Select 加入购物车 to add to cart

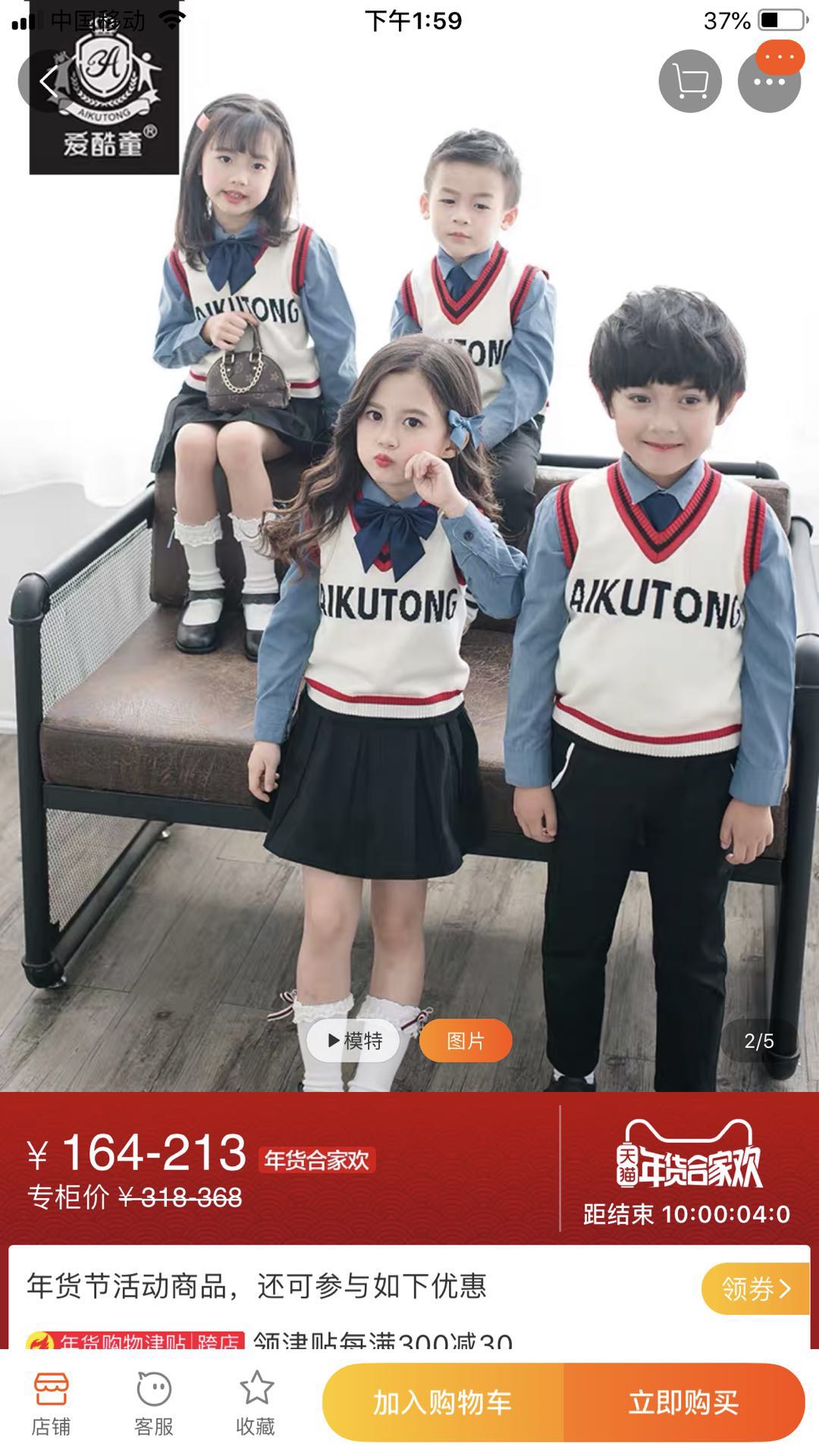[443, 1403]
